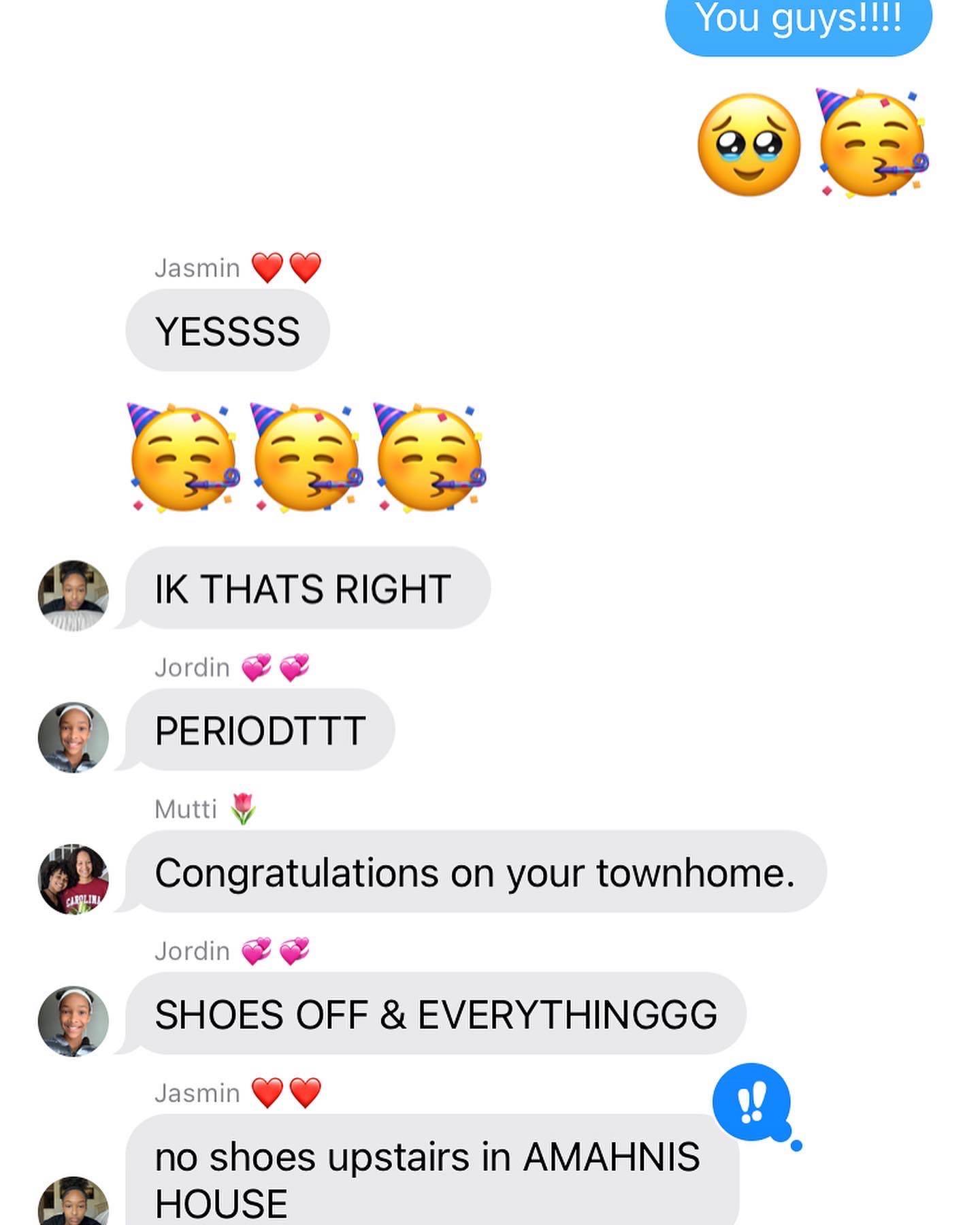Tap Jordin's avatar beside PERIODTTT message
This screenshot has height=1225, width=980.
(73, 737)
